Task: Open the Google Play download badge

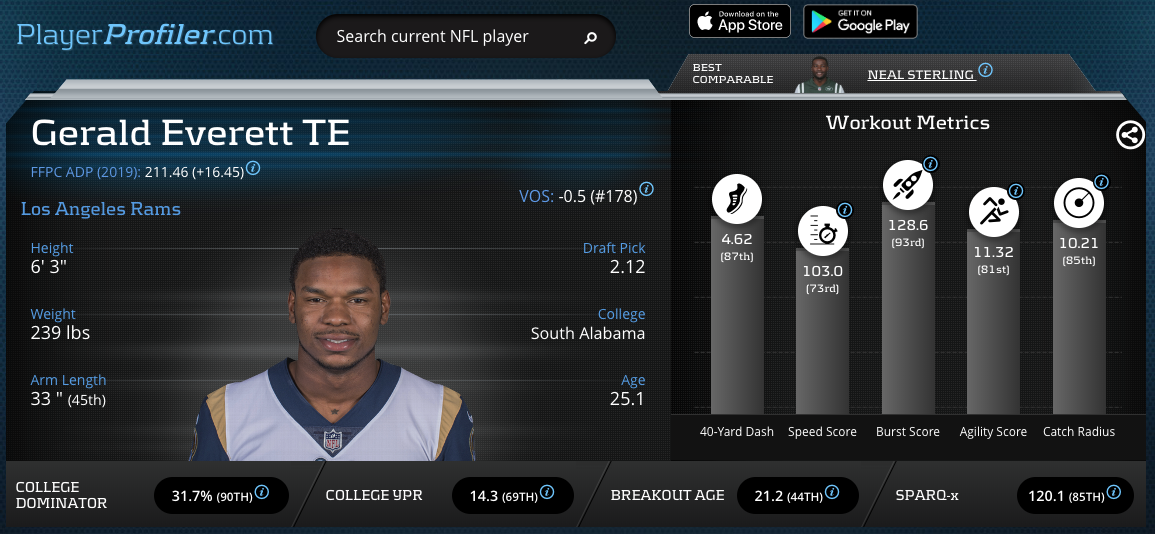Action: [x=860, y=21]
